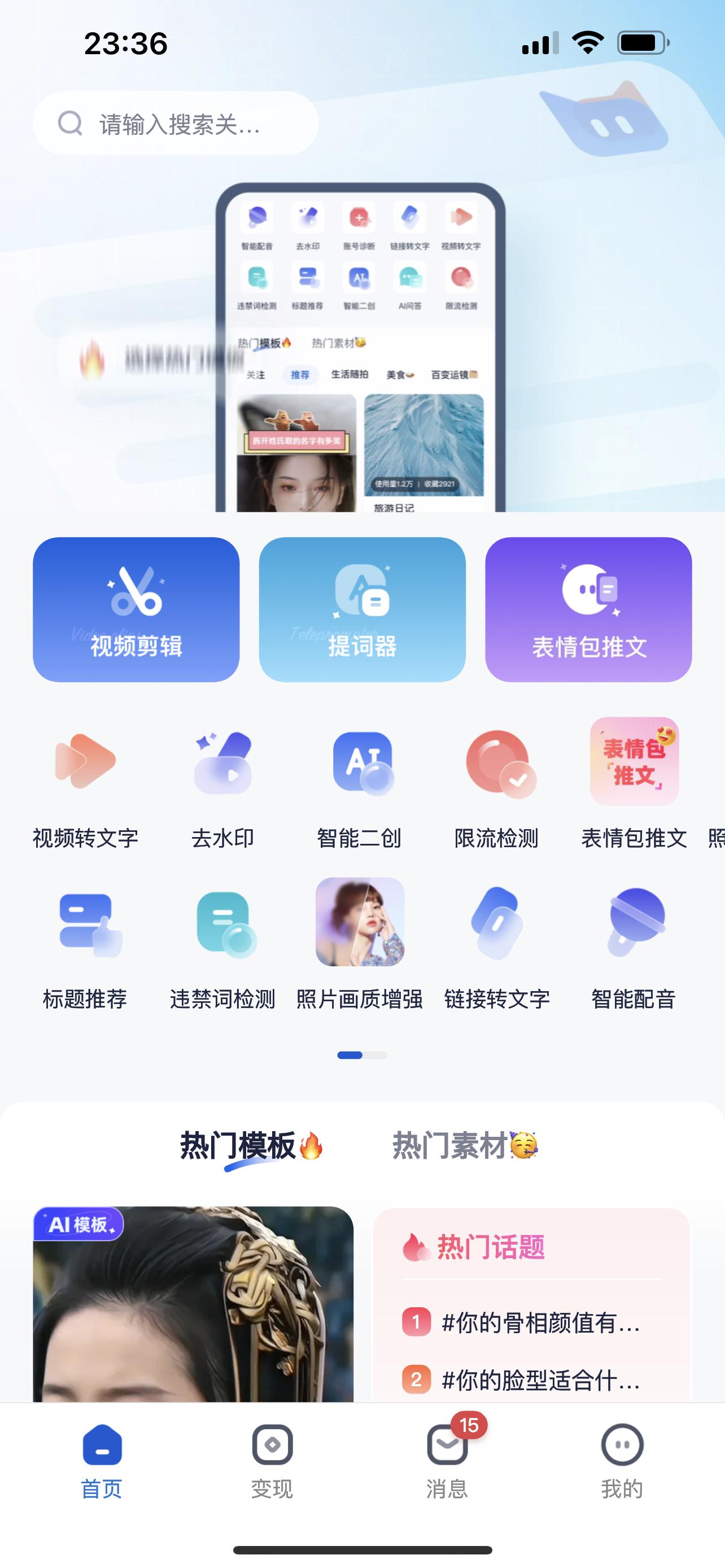Open the 提词器 teleprompter card
725x1568 pixels.
tap(362, 611)
